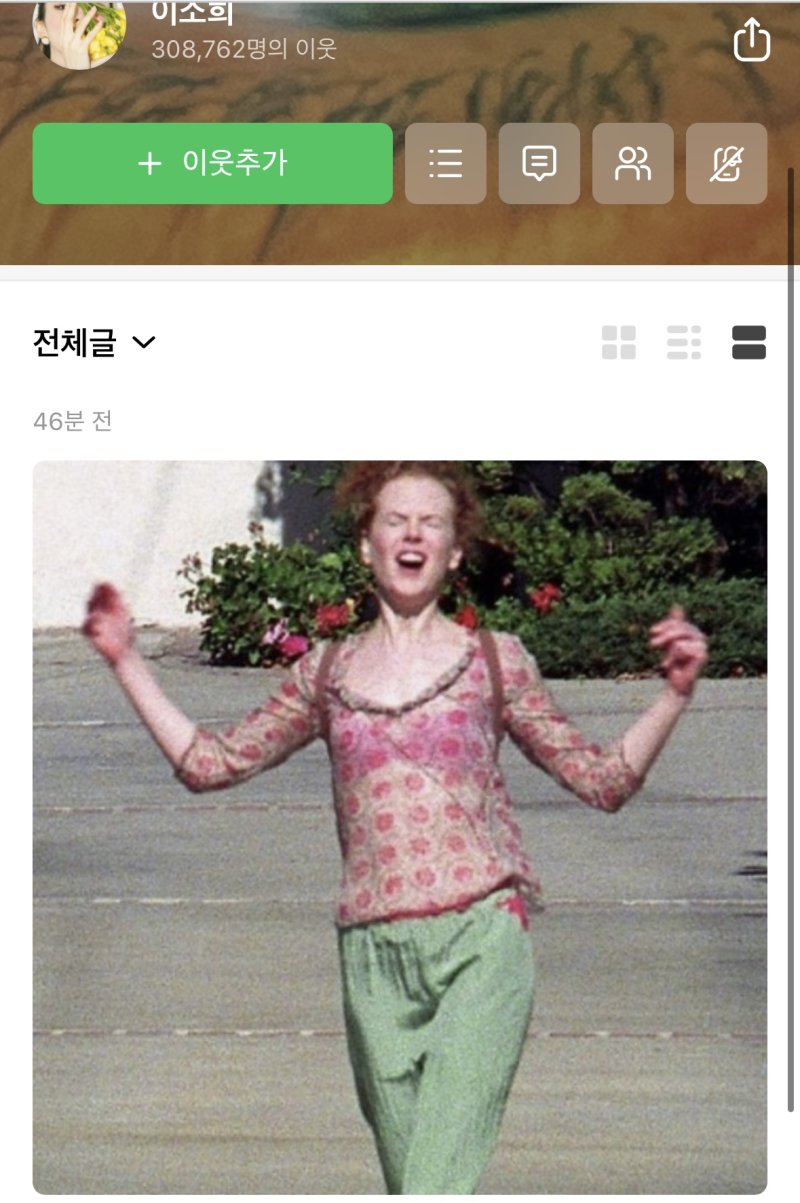View the neighbors people icon

tap(633, 164)
